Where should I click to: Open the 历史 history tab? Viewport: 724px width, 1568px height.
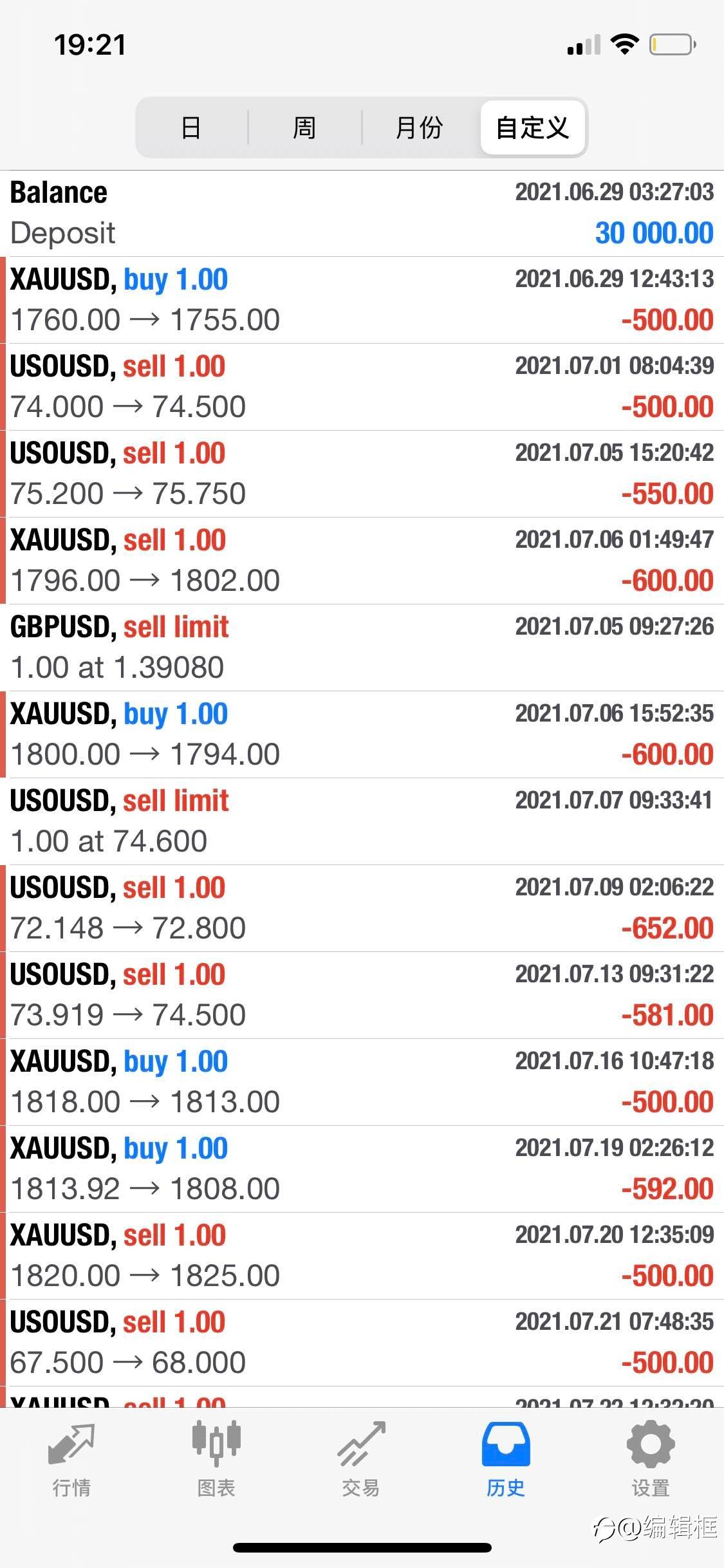tap(506, 1457)
